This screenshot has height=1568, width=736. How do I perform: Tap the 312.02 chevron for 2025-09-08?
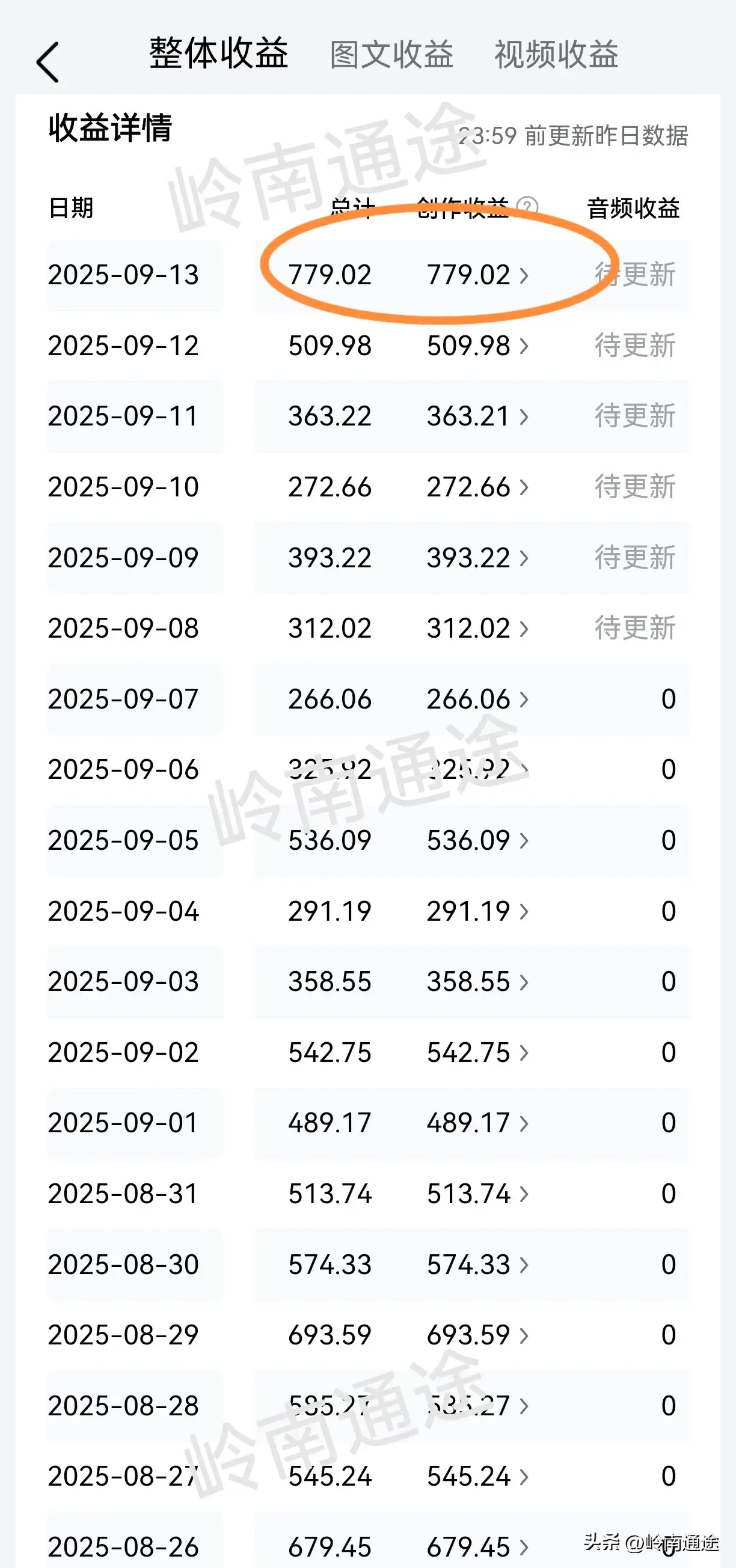524,629
